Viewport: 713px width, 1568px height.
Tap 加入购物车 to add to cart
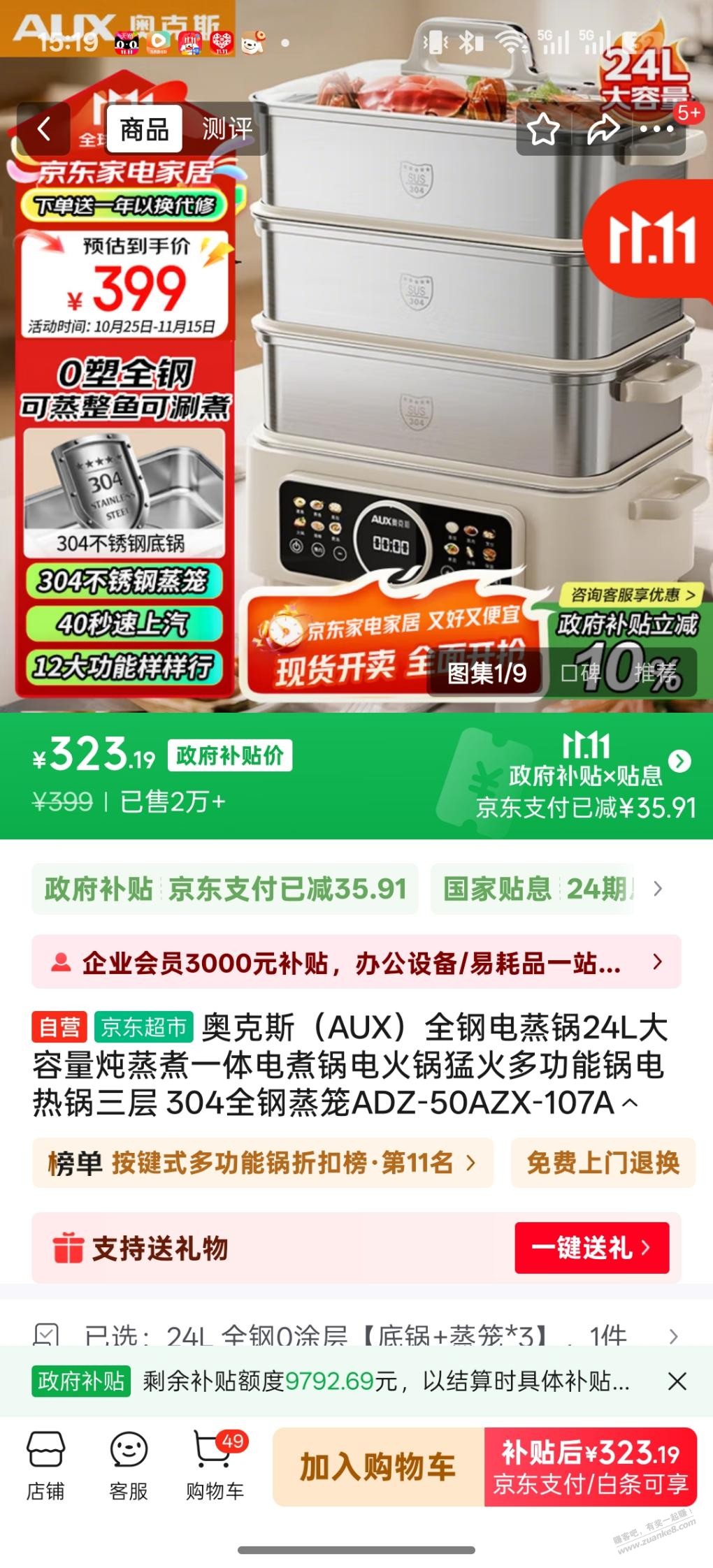378,1466
